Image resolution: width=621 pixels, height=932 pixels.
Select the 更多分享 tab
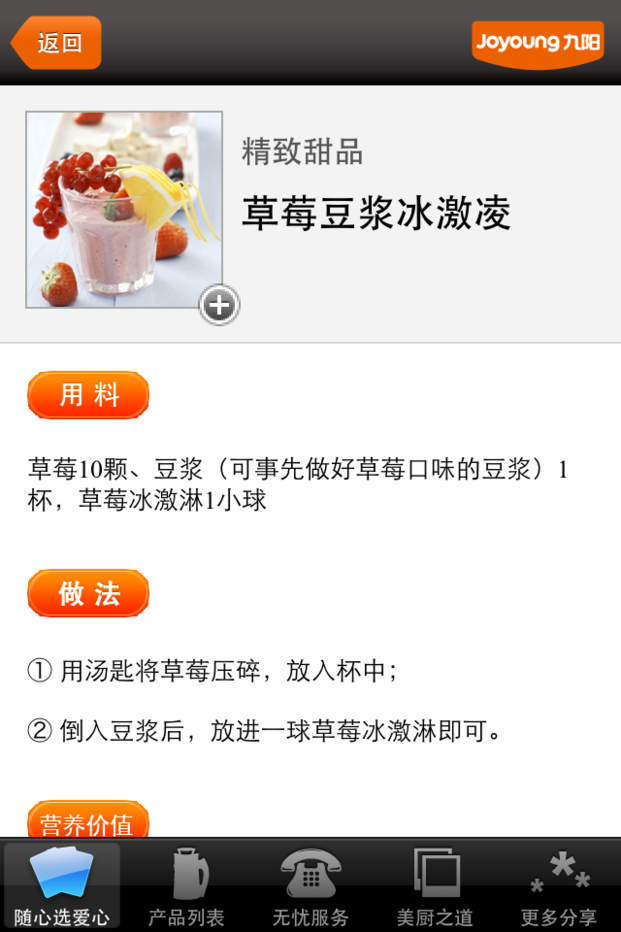(559, 886)
